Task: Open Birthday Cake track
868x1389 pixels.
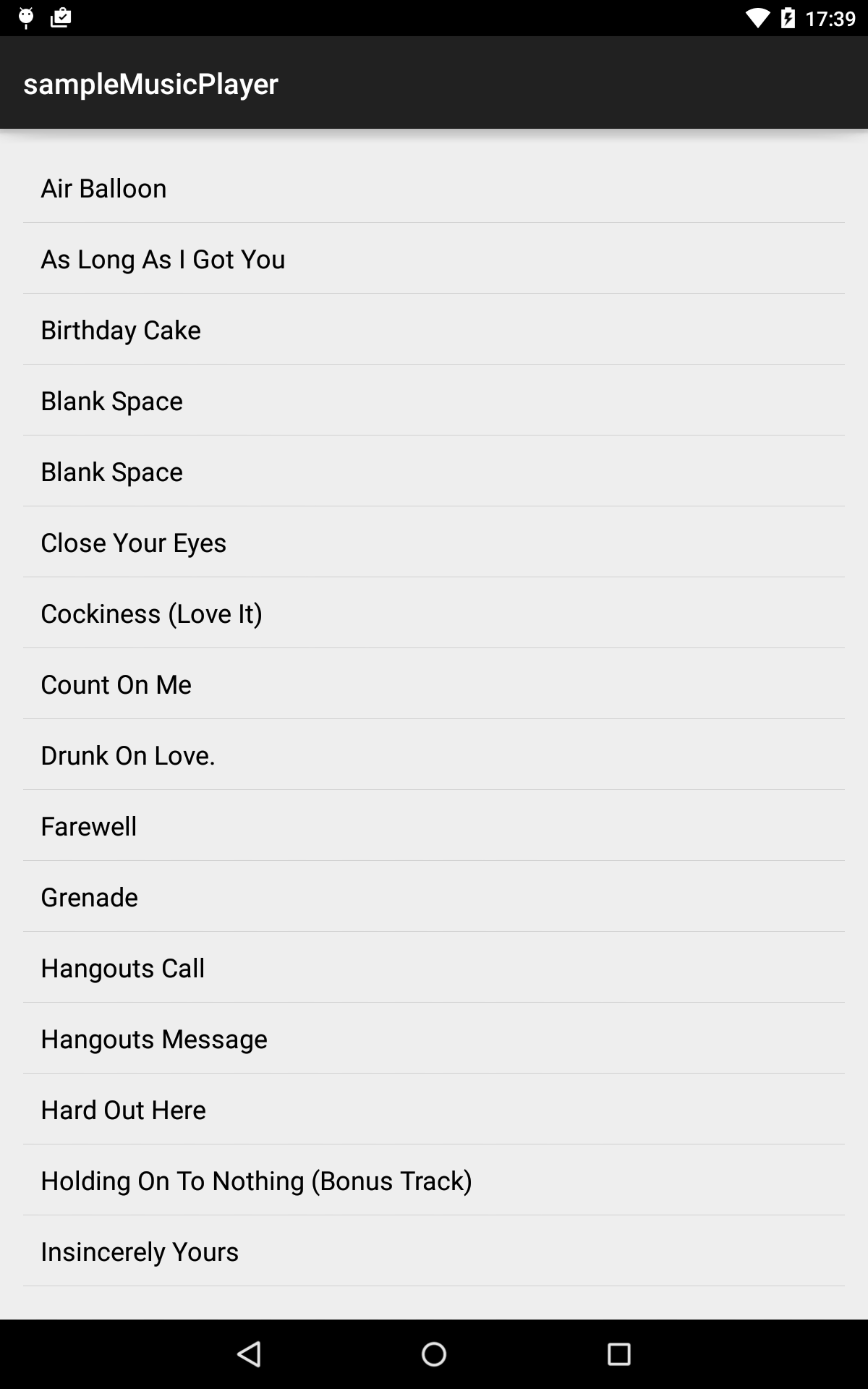Action: (x=121, y=330)
